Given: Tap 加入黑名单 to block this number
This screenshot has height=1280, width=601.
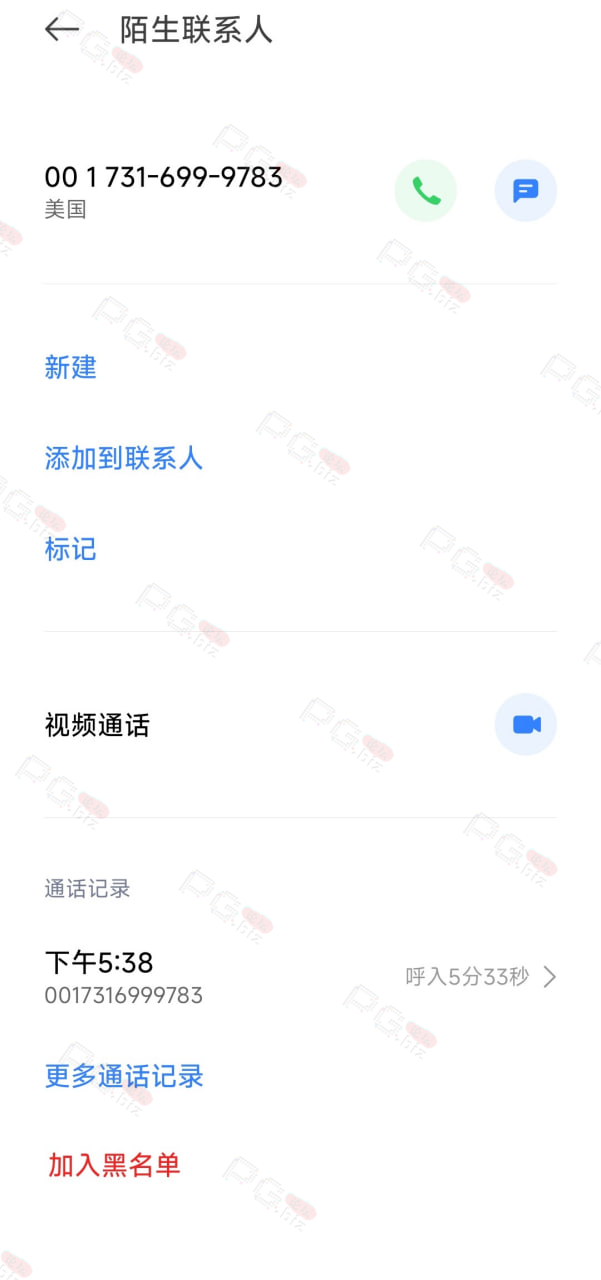Looking at the screenshot, I should [x=114, y=1164].
